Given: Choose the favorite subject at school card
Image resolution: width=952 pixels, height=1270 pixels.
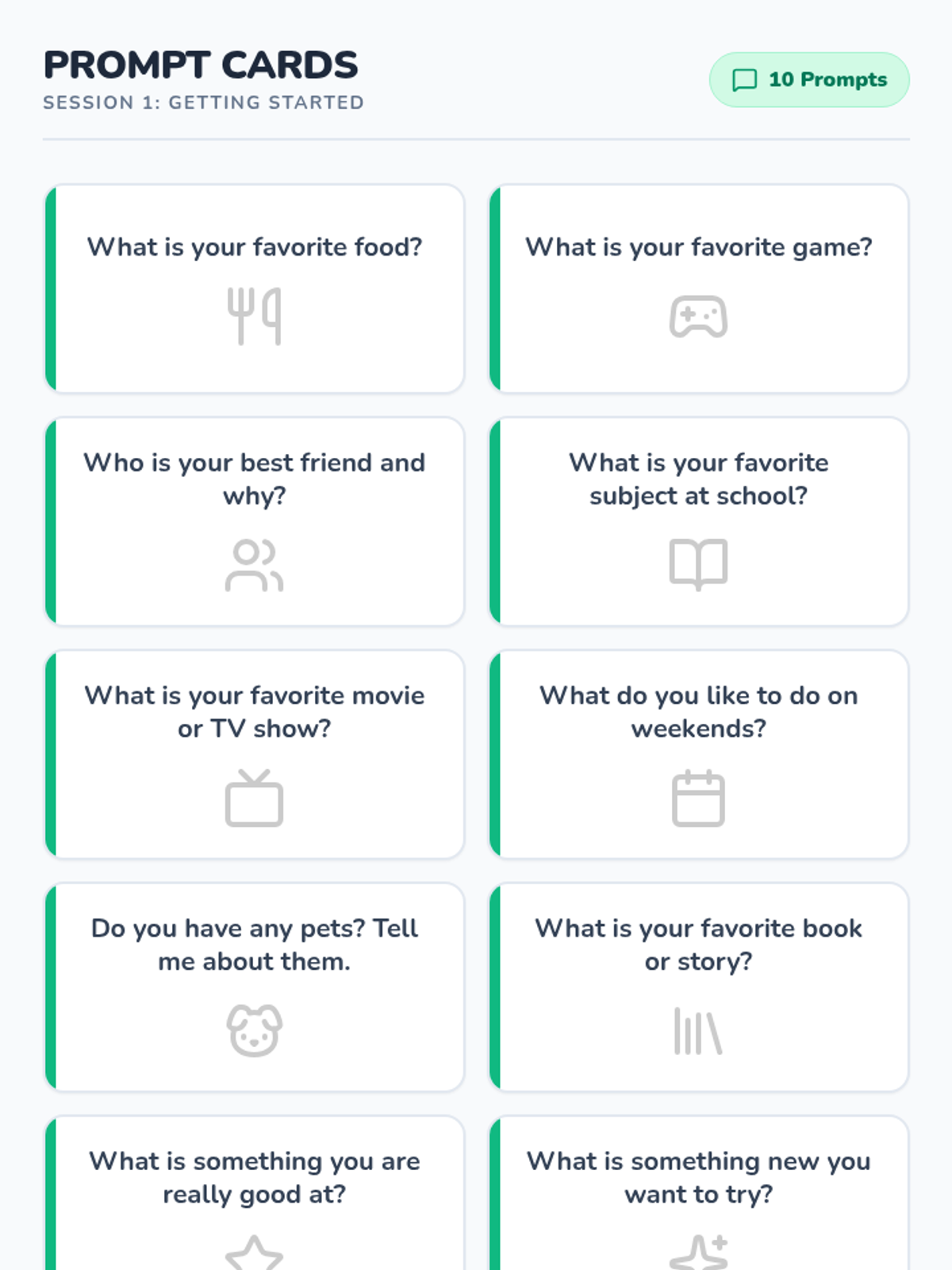Looking at the screenshot, I should pos(698,521).
